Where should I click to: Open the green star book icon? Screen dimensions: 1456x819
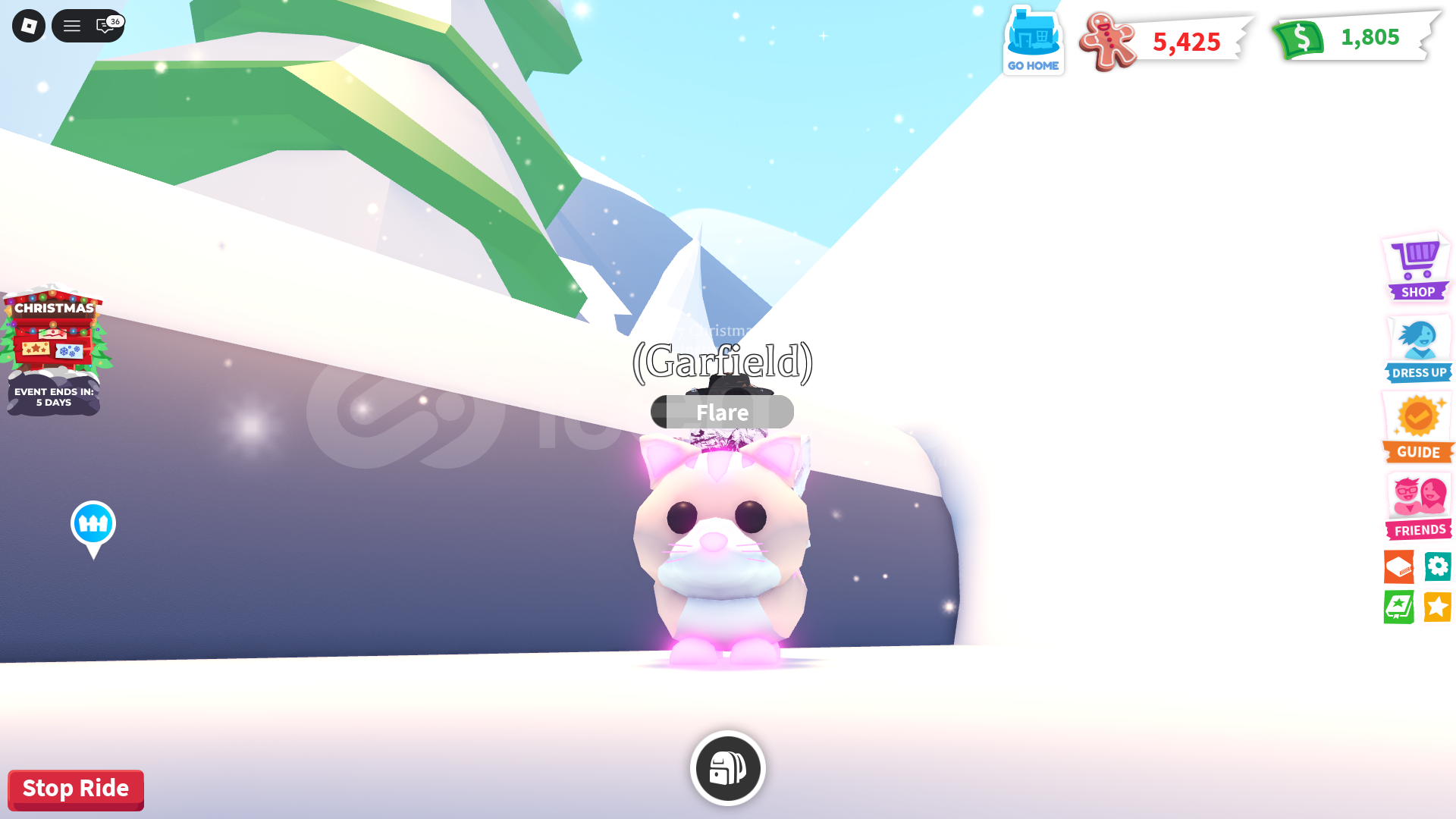(x=1398, y=607)
